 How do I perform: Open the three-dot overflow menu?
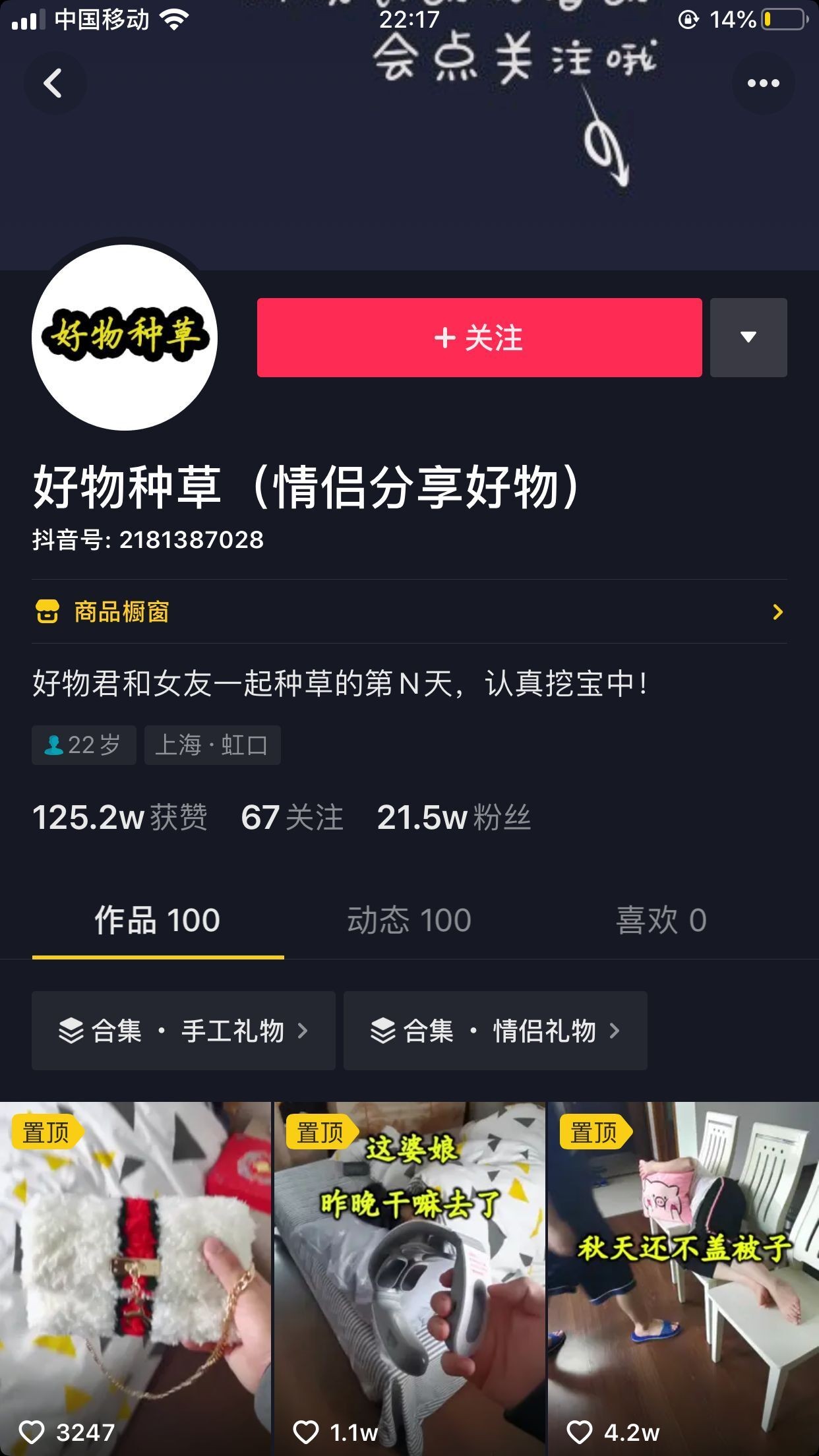763,84
